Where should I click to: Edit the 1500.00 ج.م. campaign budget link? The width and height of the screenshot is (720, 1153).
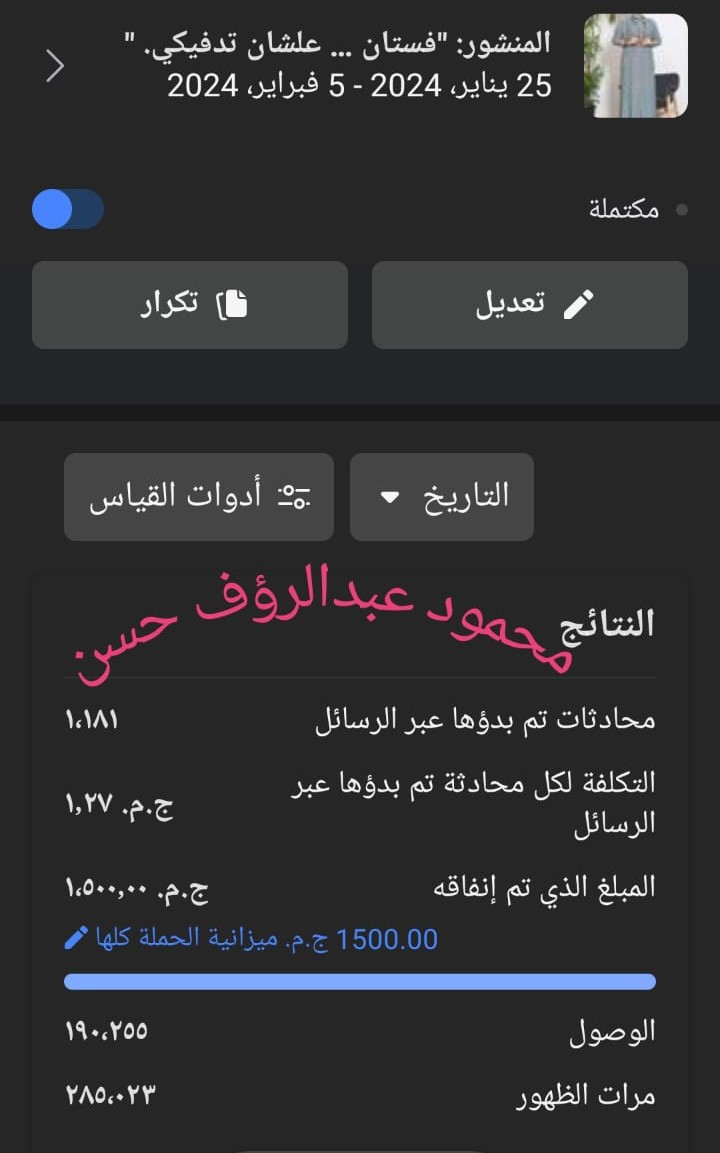pyautogui.click(x=252, y=939)
